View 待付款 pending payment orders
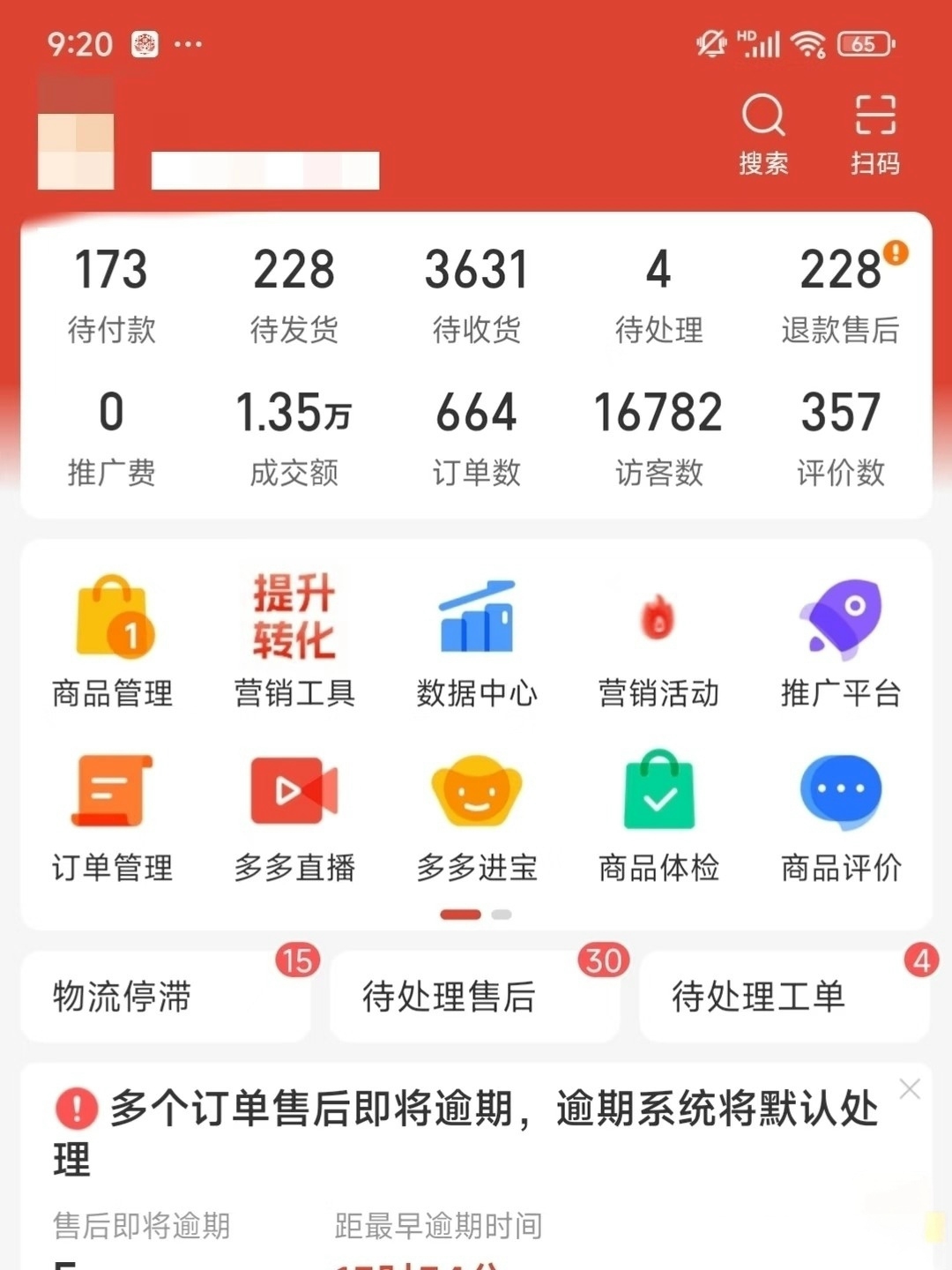 coord(111,295)
